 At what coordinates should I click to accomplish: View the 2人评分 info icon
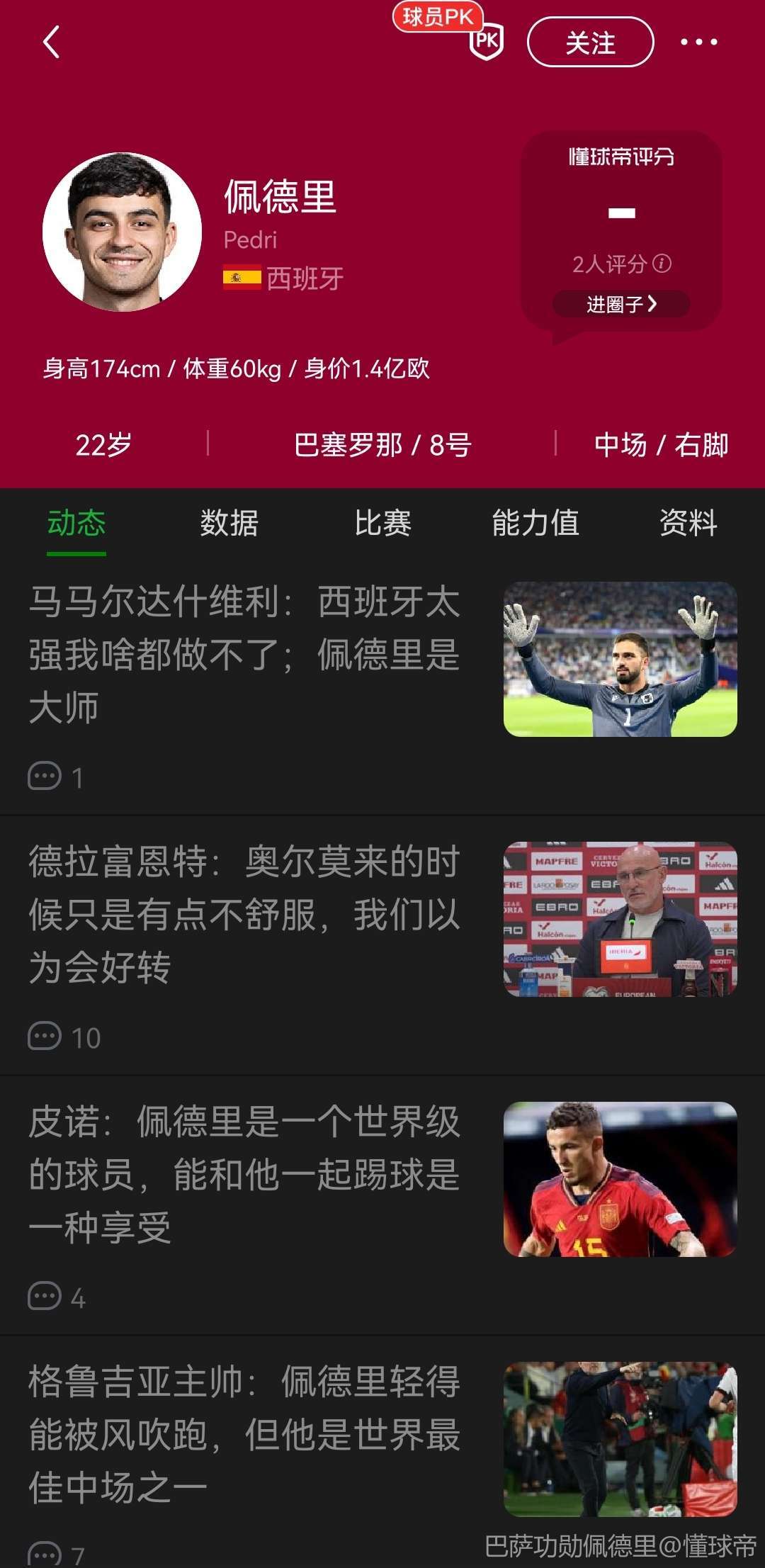(662, 264)
